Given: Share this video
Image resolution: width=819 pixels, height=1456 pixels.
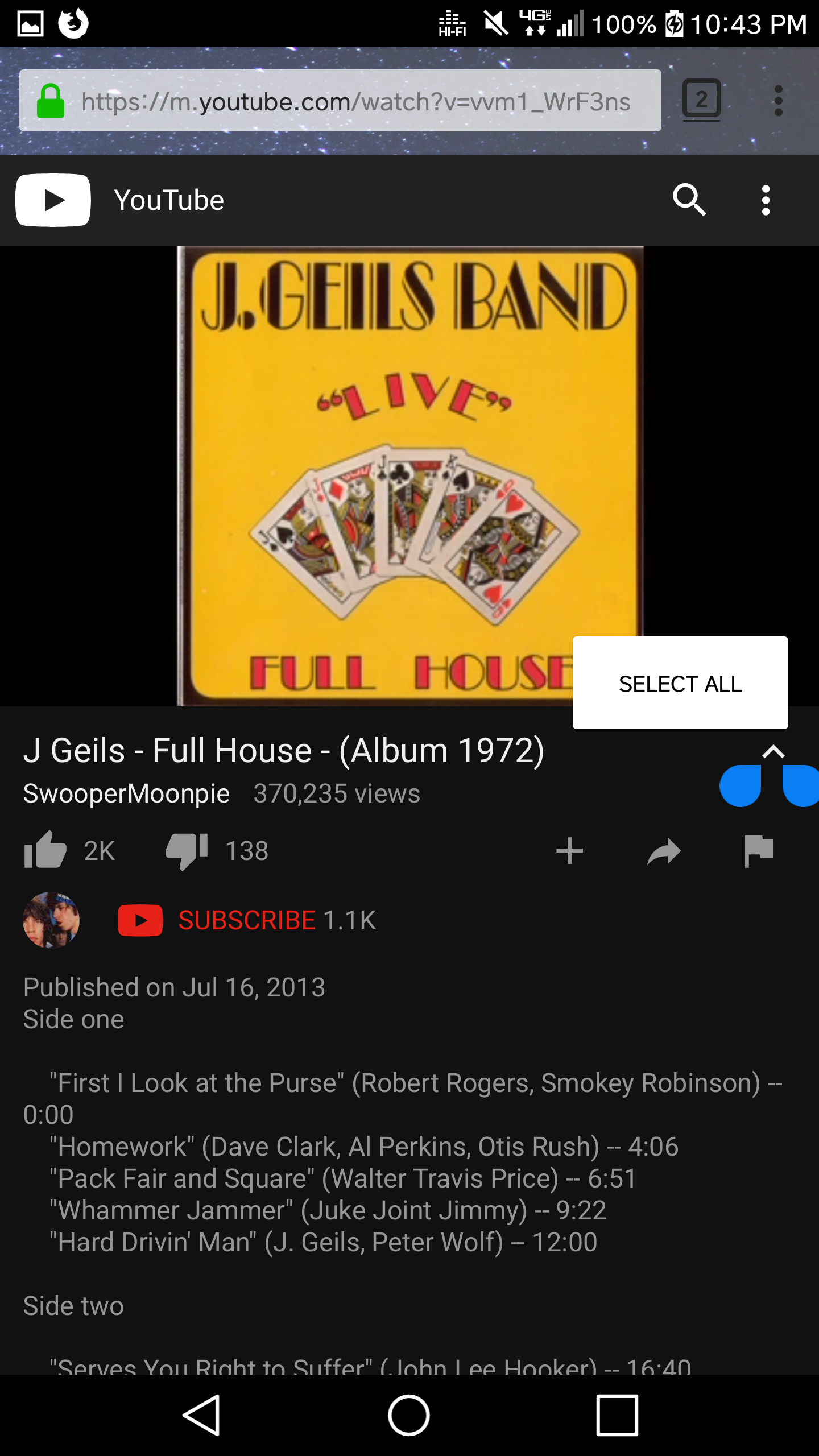Looking at the screenshot, I should tap(664, 851).
